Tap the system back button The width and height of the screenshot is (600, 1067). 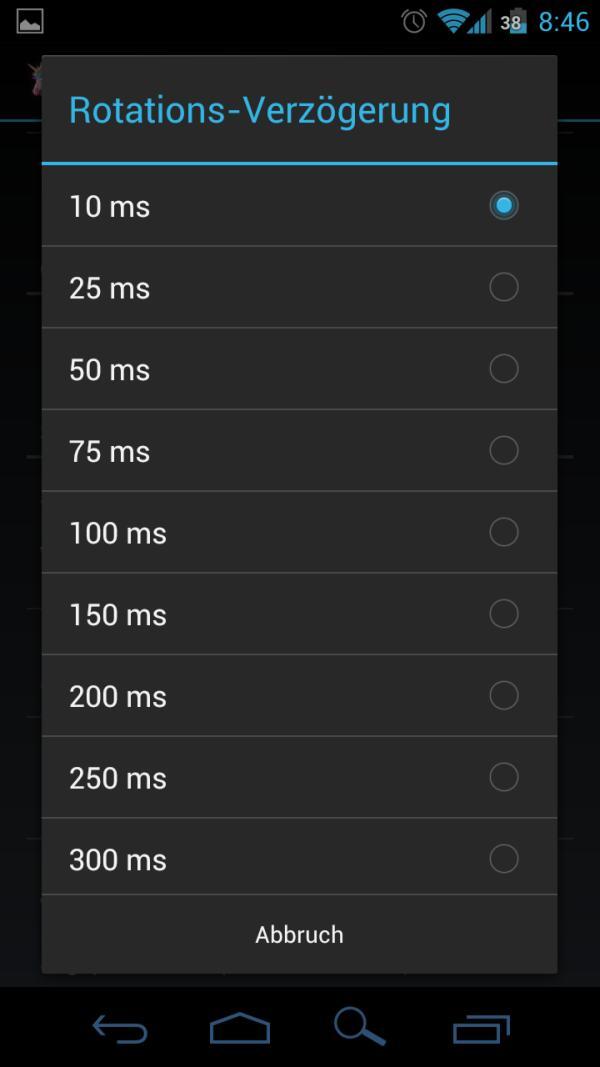120,1028
